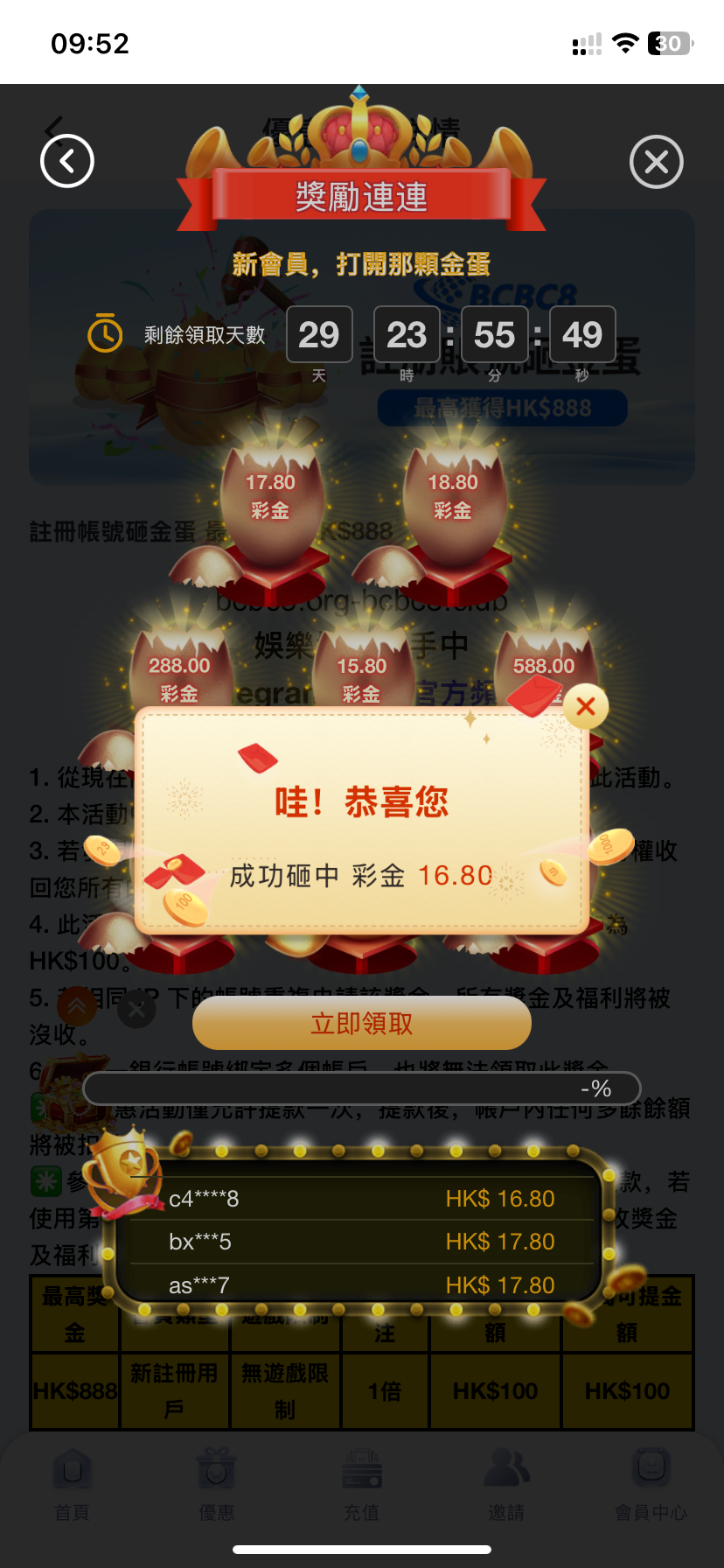724x1568 pixels.
Task: Claim the bonus with 立即領取
Action: 361,1023
